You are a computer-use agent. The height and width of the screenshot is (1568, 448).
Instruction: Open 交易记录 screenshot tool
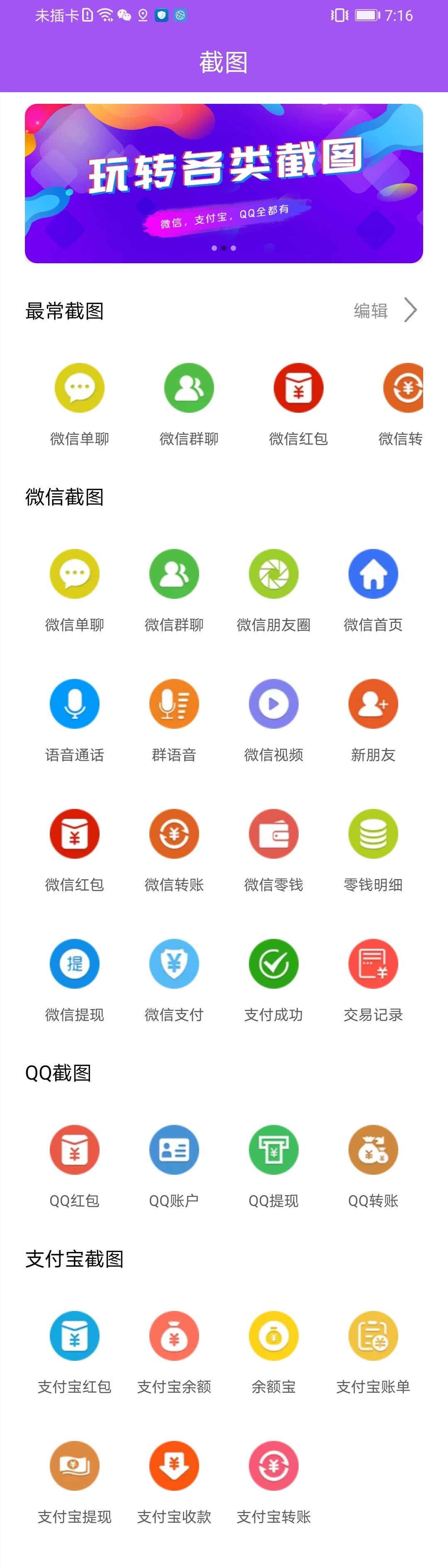tap(373, 963)
